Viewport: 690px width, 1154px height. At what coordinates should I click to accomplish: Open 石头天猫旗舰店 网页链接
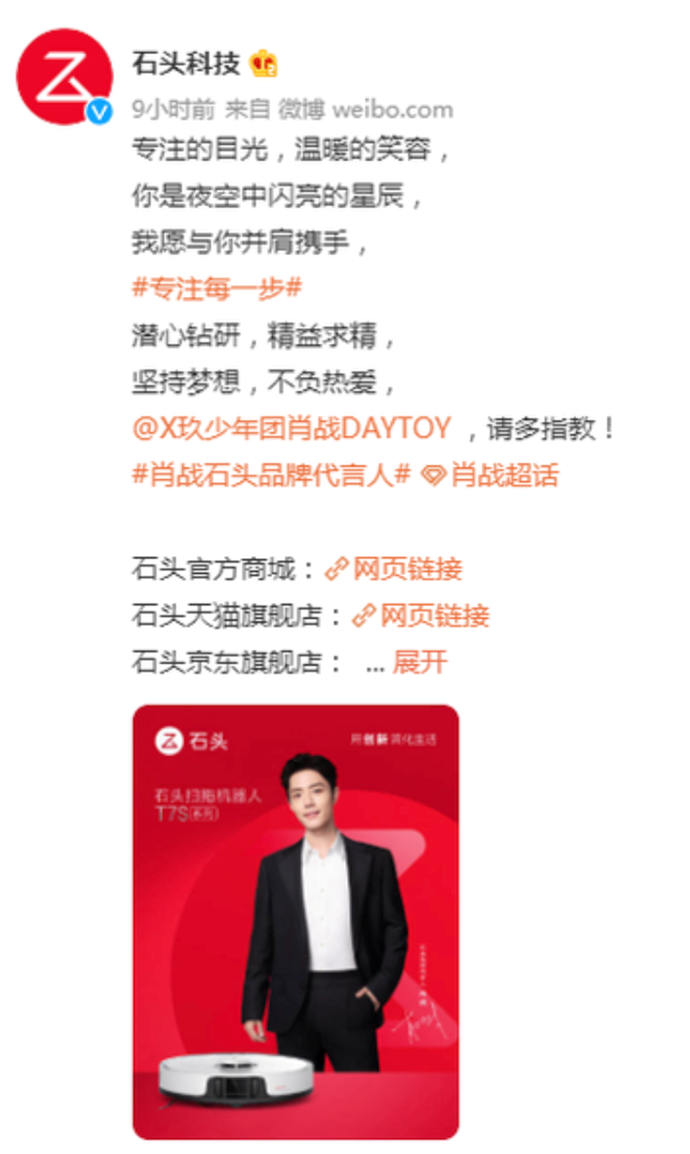[x=434, y=615]
